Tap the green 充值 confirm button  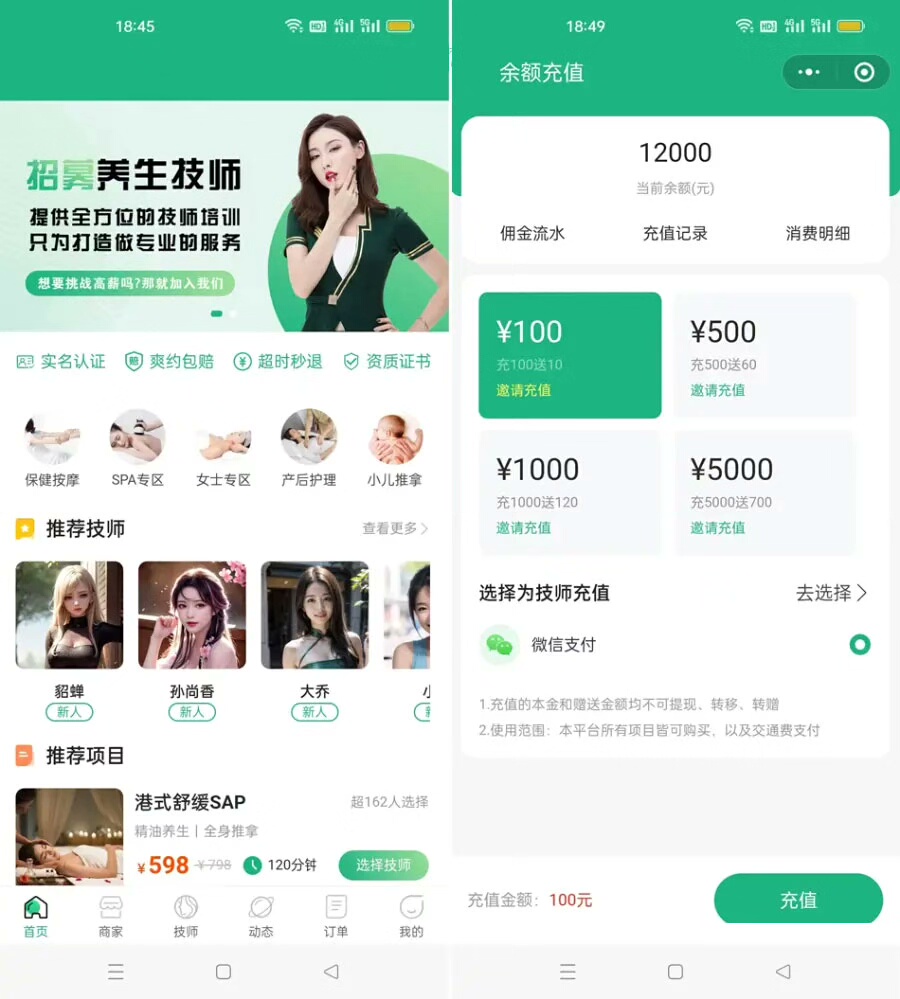point(798,900)
